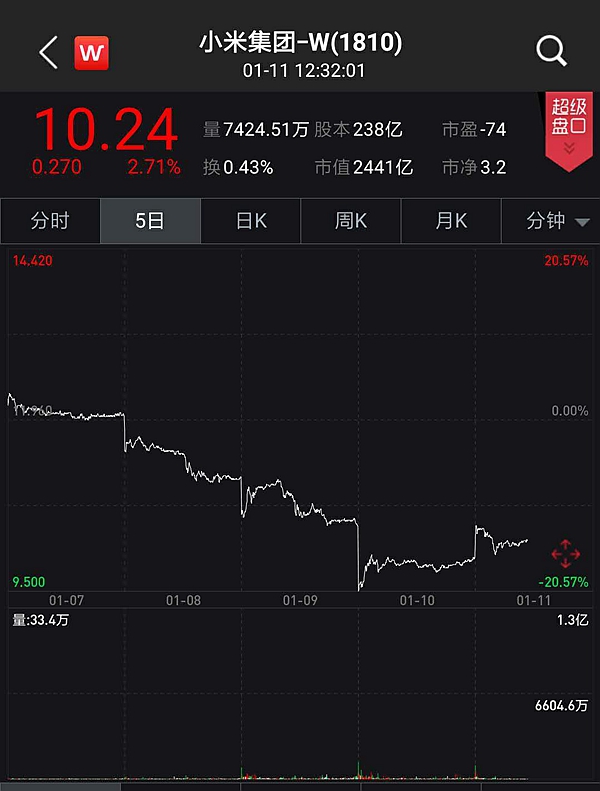Switch to the 周K chart
Screen dimensions: 600x791
pos(351,221)
